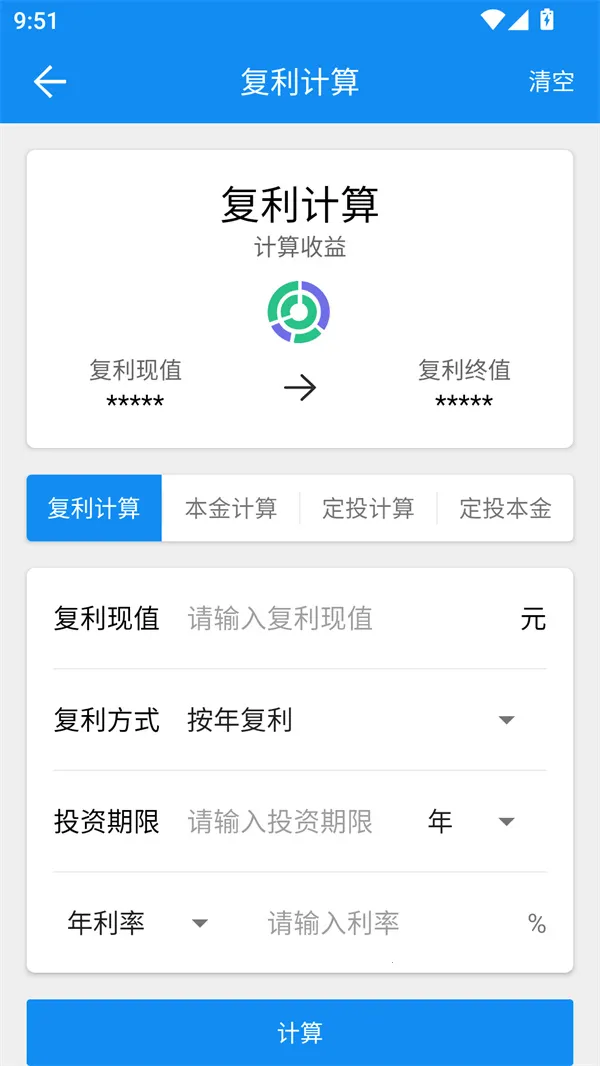The width and height of the screenshot is (600, 1066).
Task: Expand the 按年复利 compounding method dropdown
Action: click(350, 720)
